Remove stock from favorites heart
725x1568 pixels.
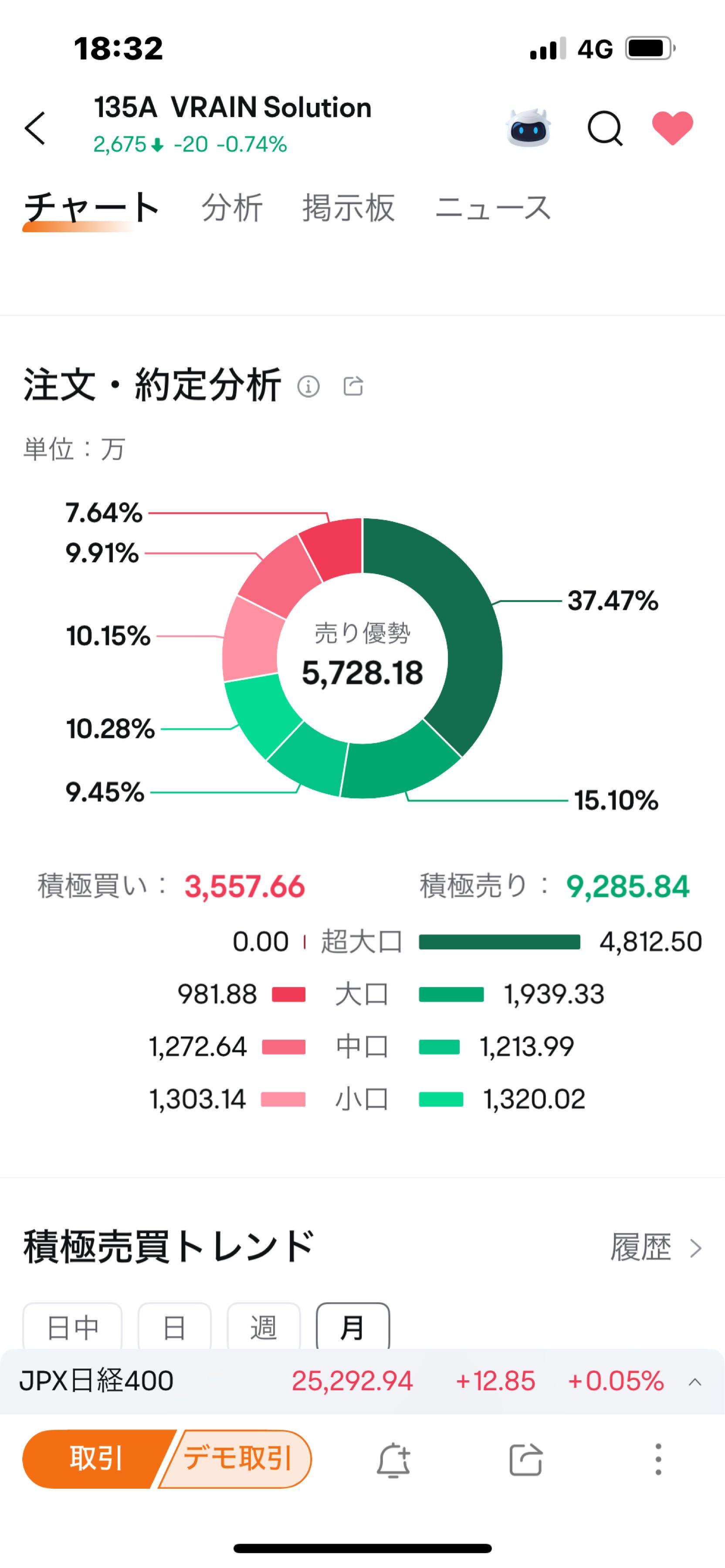[672, 128]
